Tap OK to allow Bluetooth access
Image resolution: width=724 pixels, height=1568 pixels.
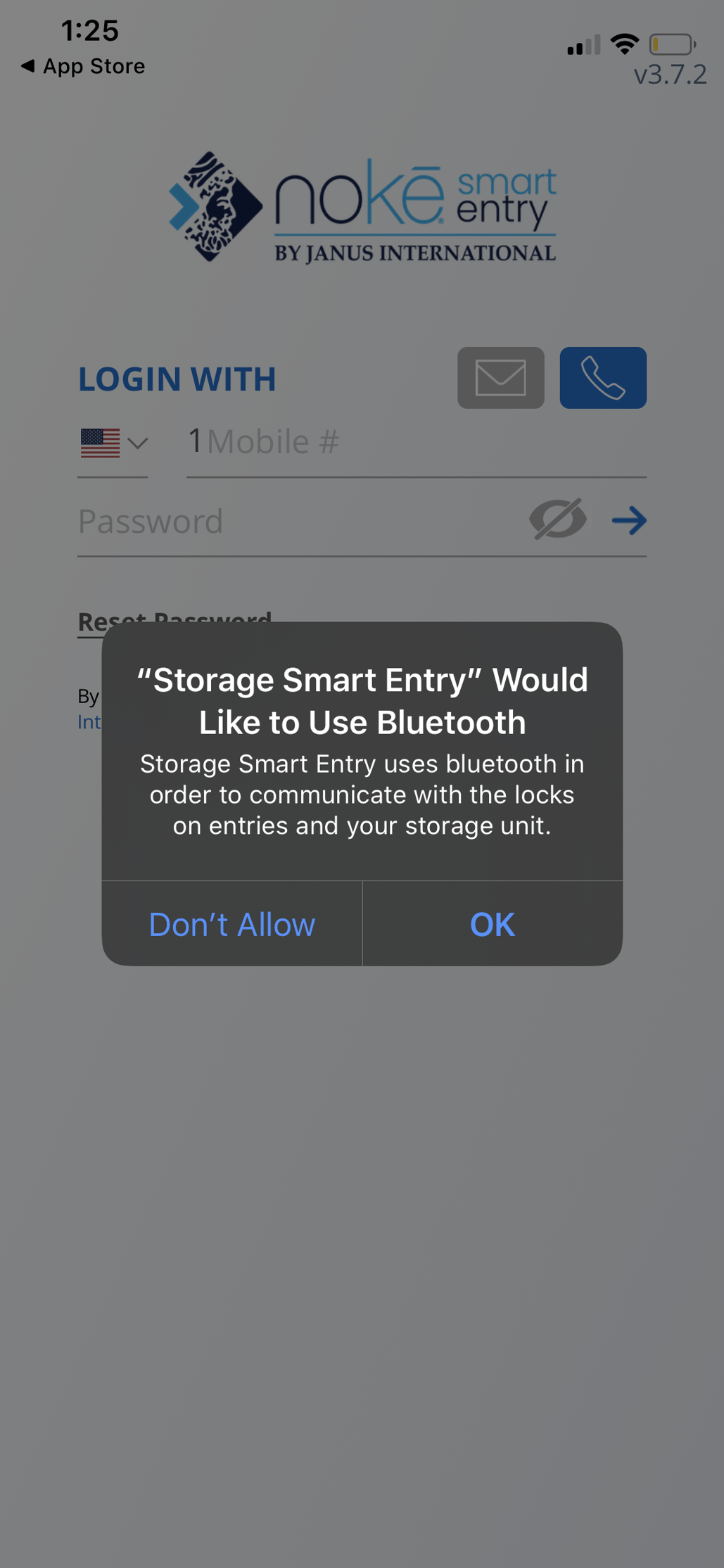[492, 924]
